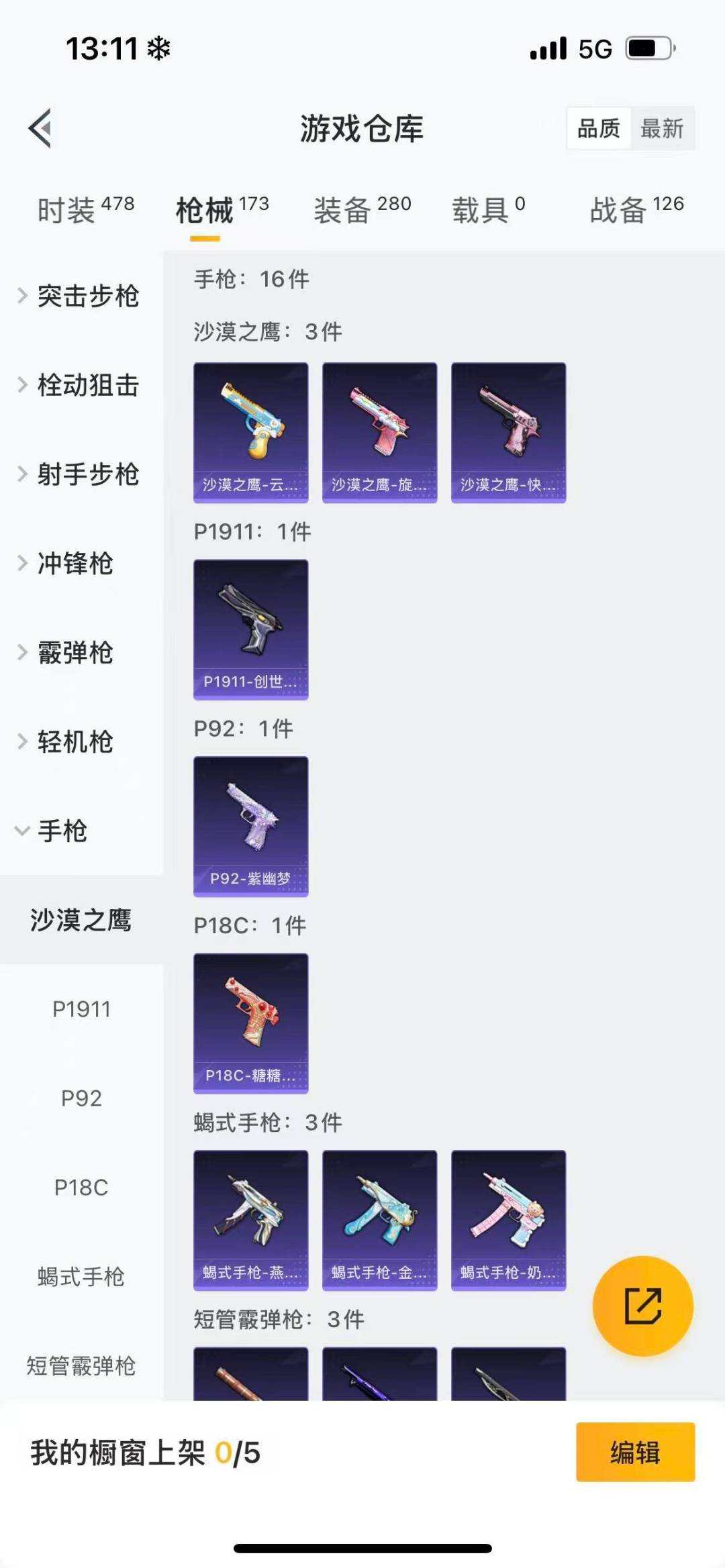Select the P92-紫幽梦 skin thumbnail

point(250,825)
